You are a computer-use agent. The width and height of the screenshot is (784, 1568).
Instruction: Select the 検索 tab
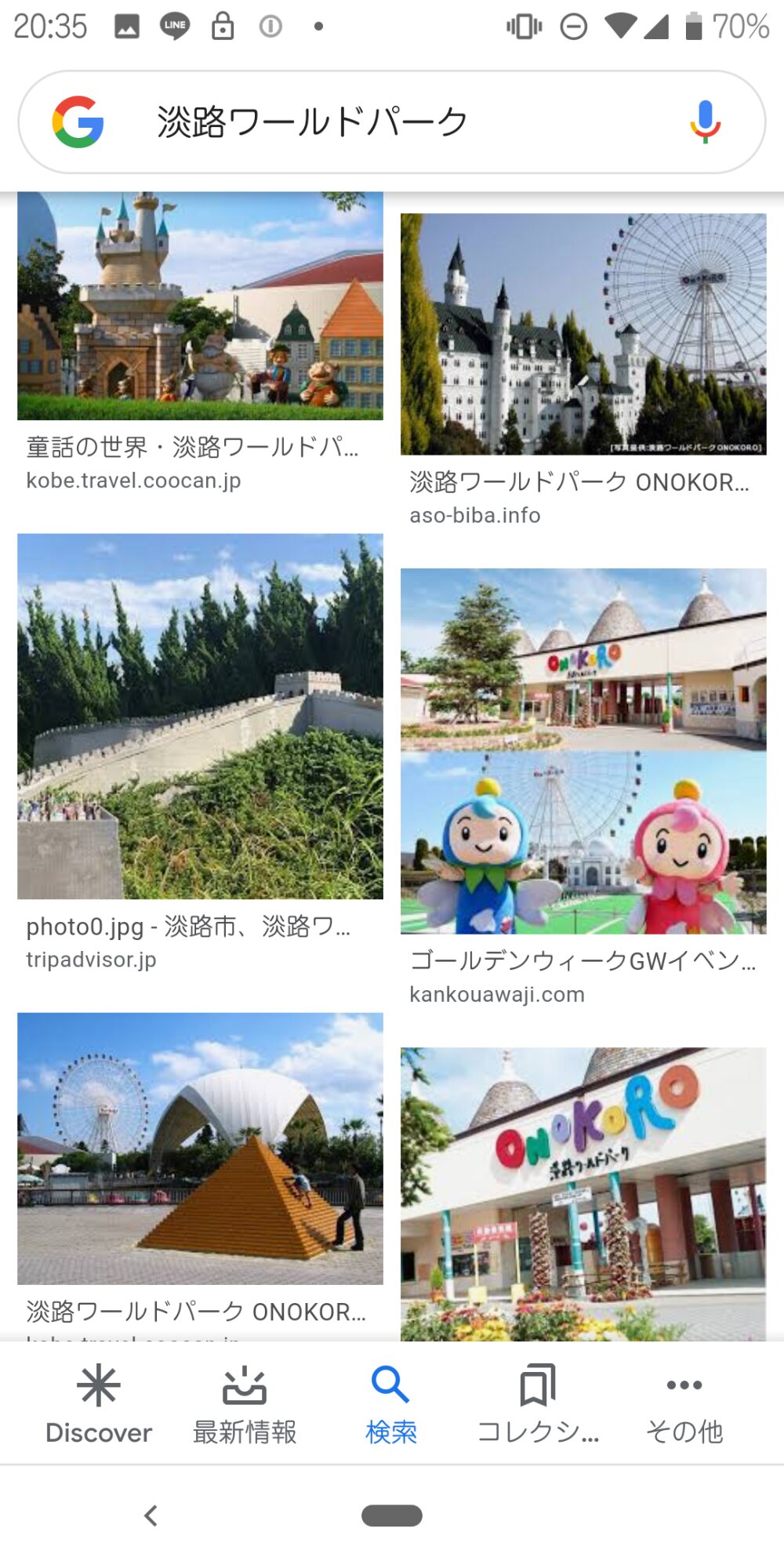(x=390, y=1405)
